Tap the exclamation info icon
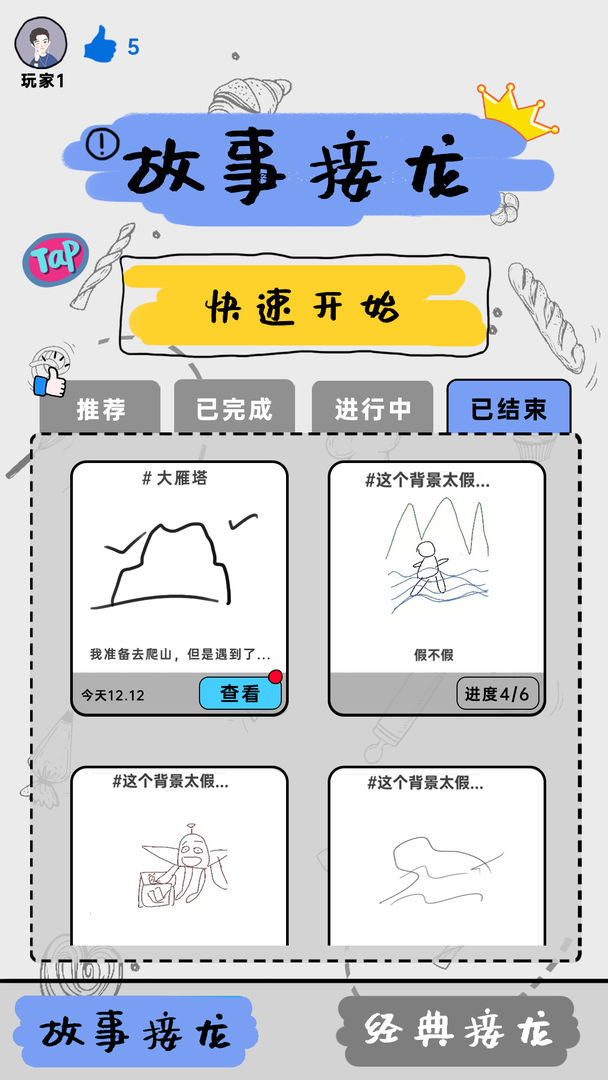Image resolution: width=608 pixels, height=1080 pixels. (102, 145)
